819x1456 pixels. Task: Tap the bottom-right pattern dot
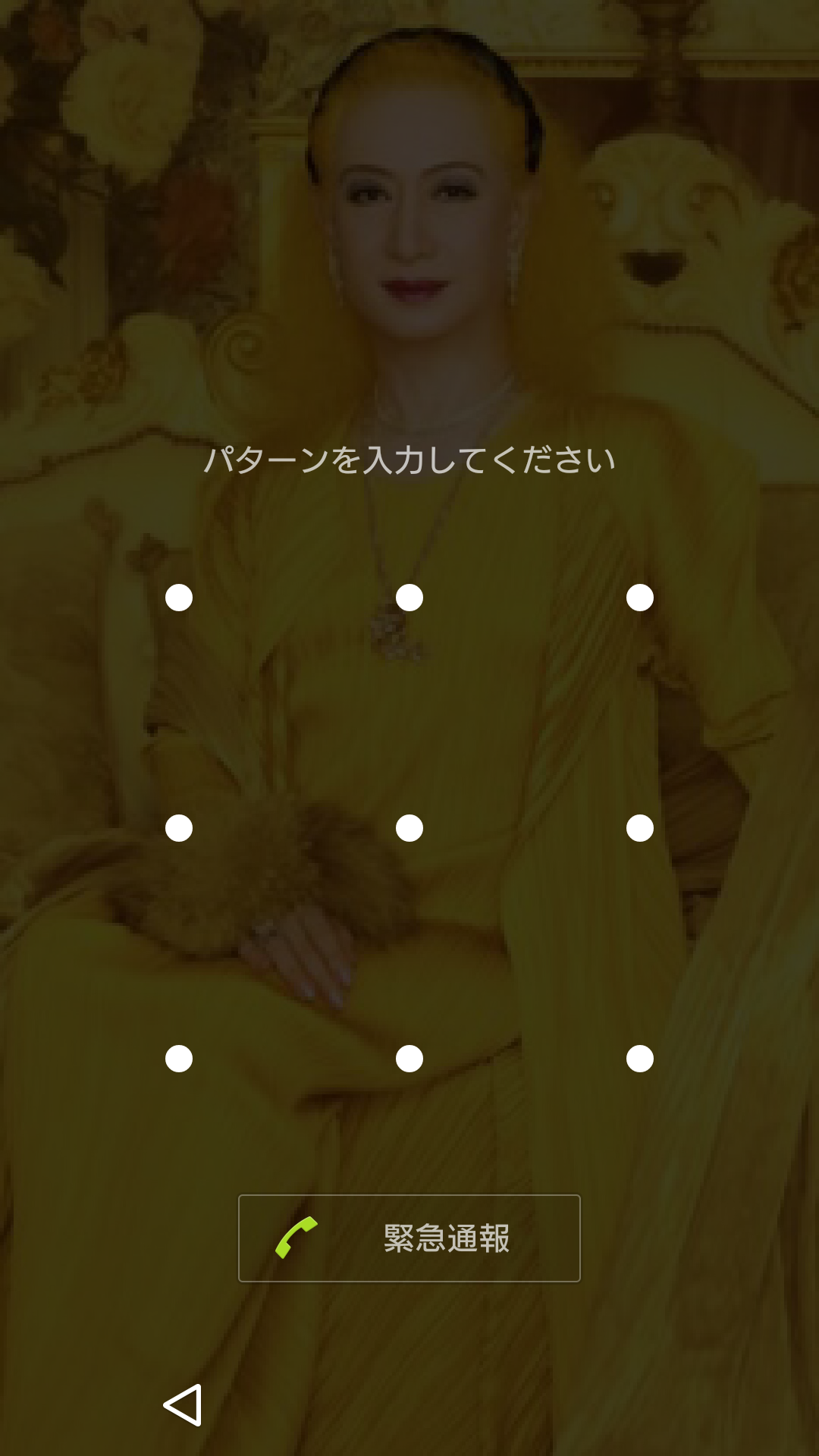640,1059
